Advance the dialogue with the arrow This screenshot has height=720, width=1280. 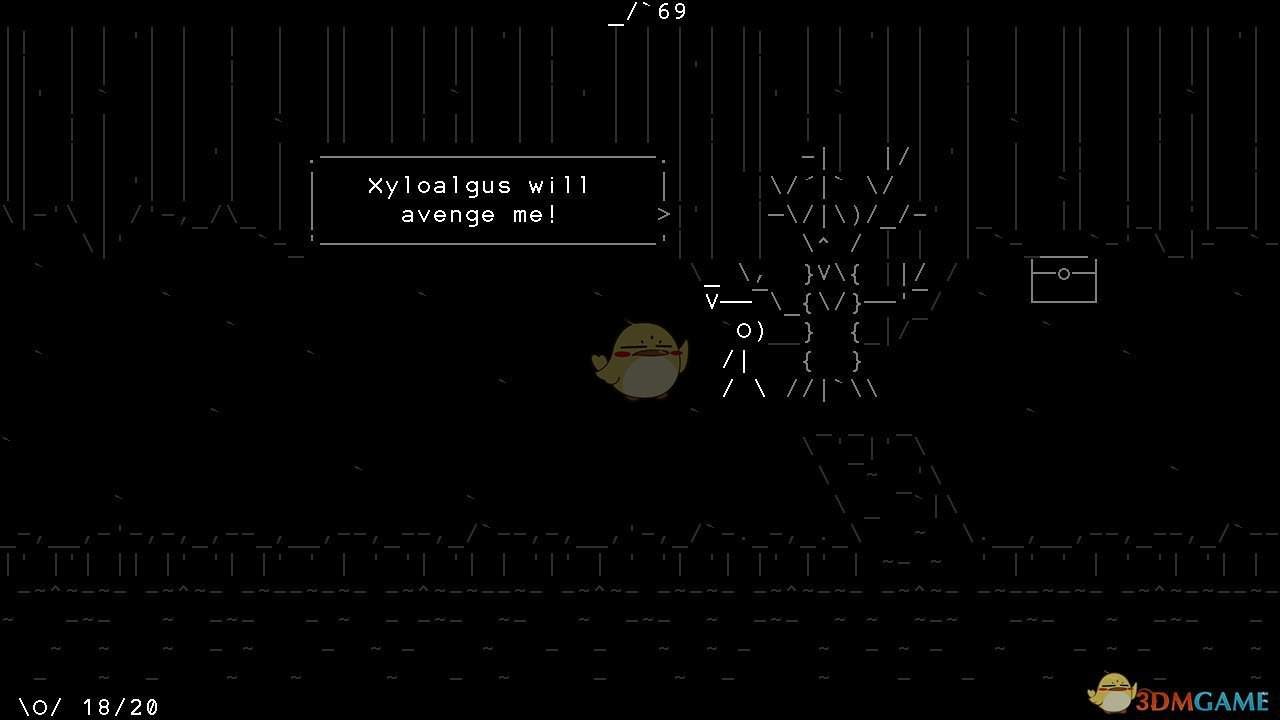[663, 214]
